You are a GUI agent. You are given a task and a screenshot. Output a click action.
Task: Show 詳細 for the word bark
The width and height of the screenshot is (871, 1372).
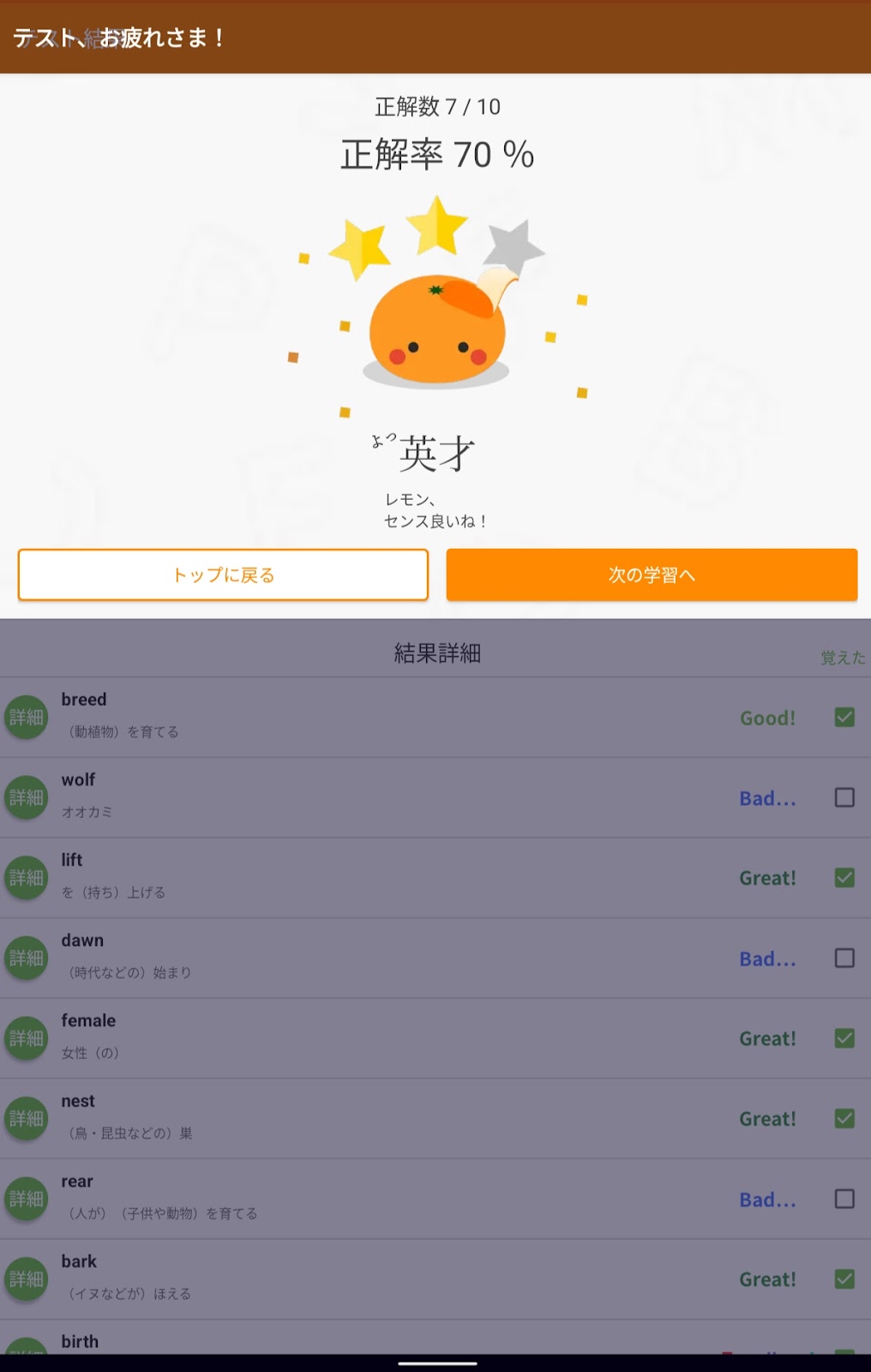point(27,1279)
